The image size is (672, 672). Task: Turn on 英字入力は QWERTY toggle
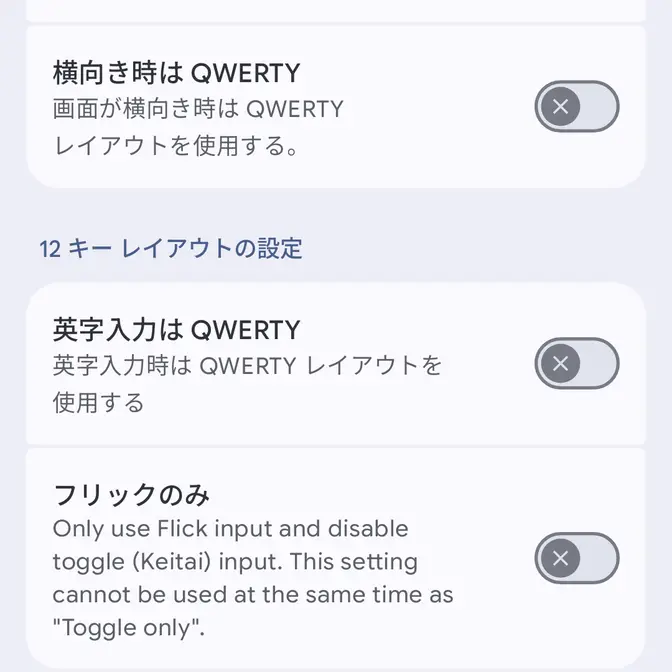[x=576, y=363]
